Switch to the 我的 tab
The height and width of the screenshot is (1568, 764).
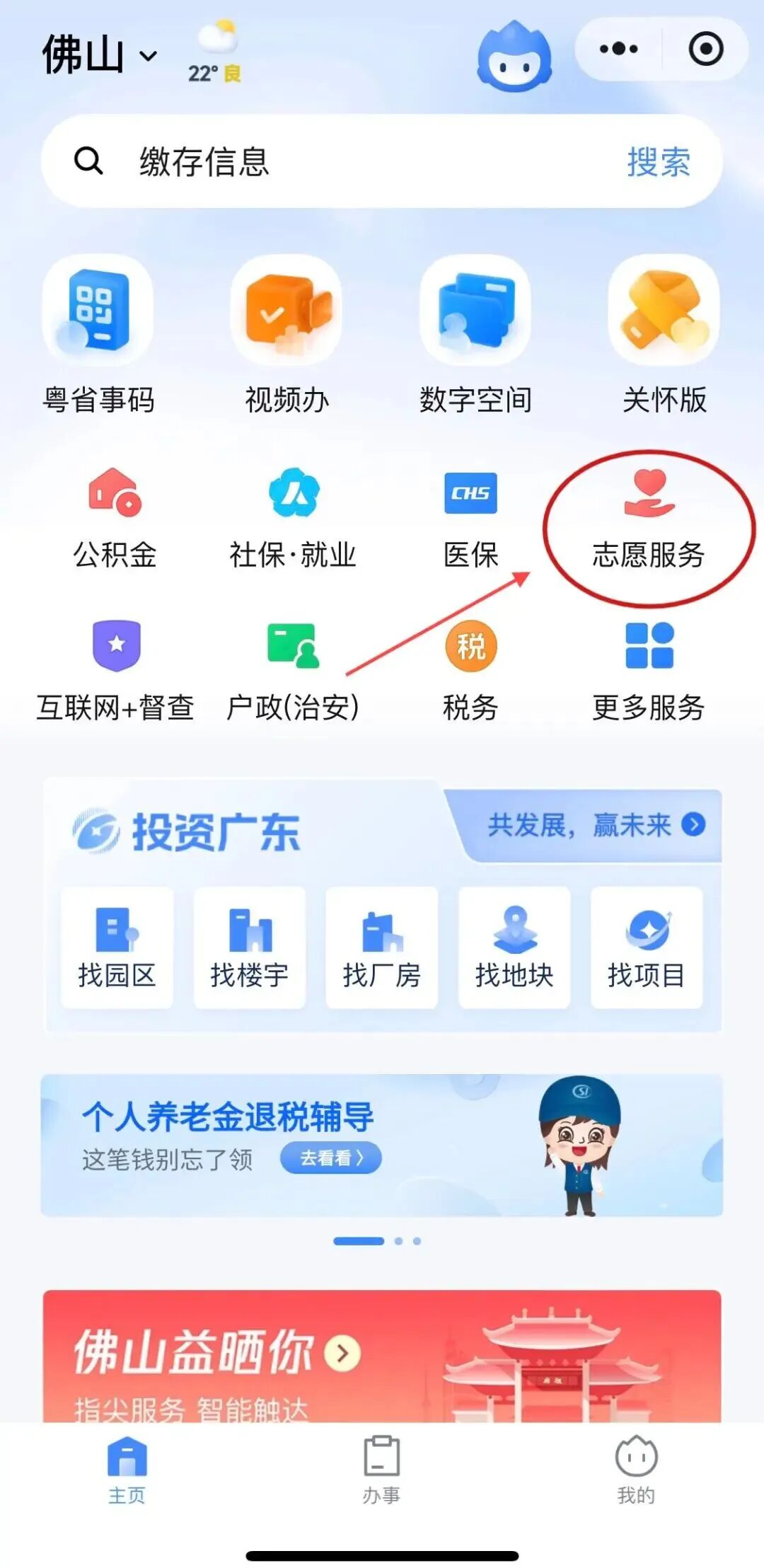click(636, 1469)
